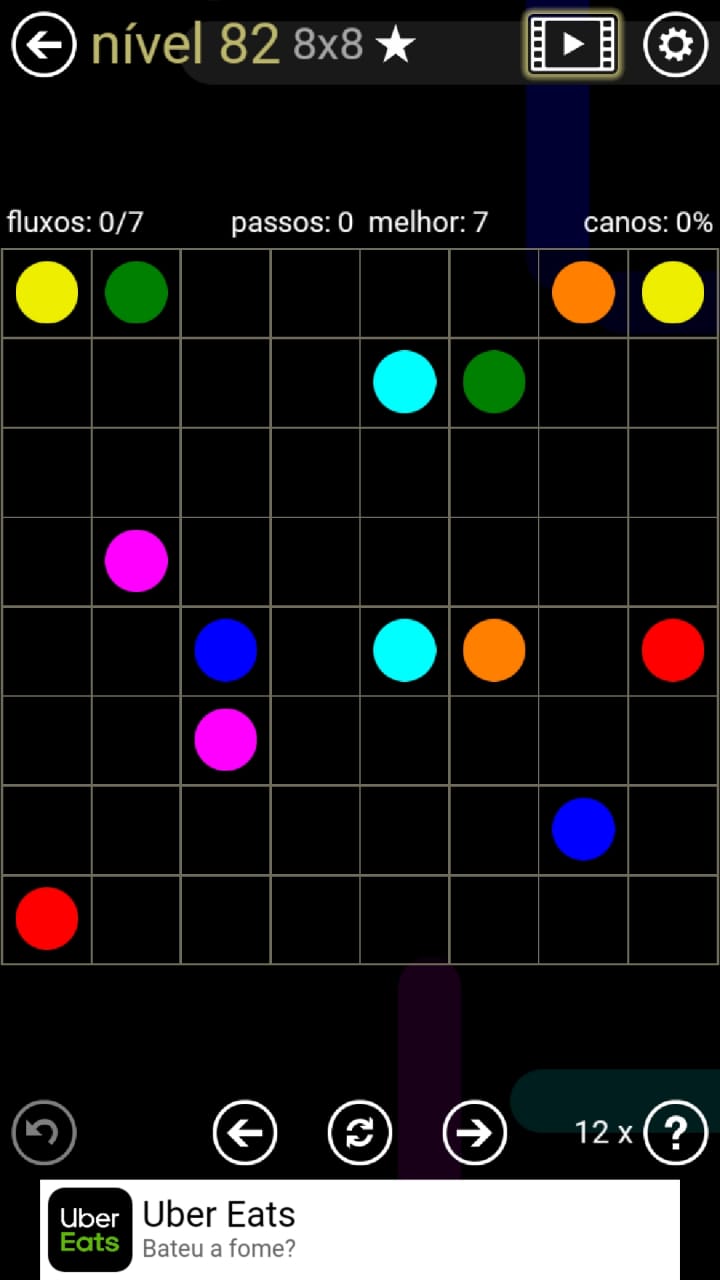Watch the video reward clip
720x1280 pixels.
tap(572, 44)
